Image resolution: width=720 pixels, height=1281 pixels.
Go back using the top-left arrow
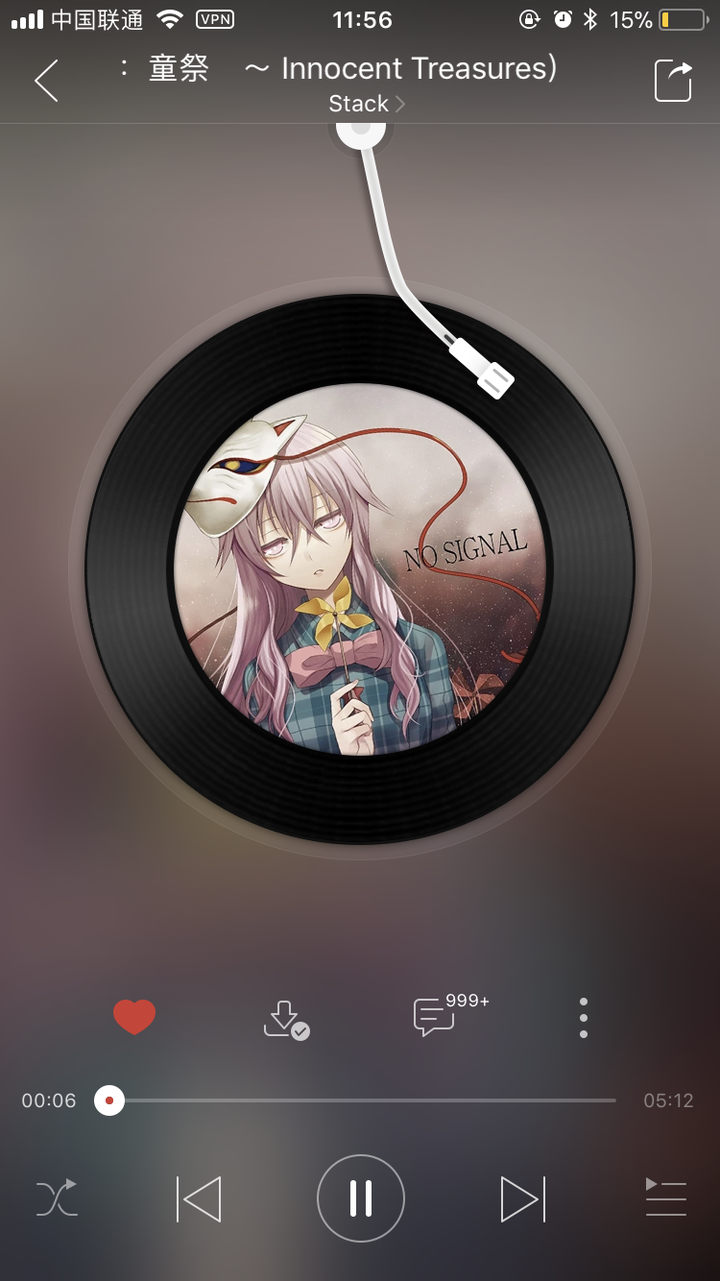click(x=47, y=81)
